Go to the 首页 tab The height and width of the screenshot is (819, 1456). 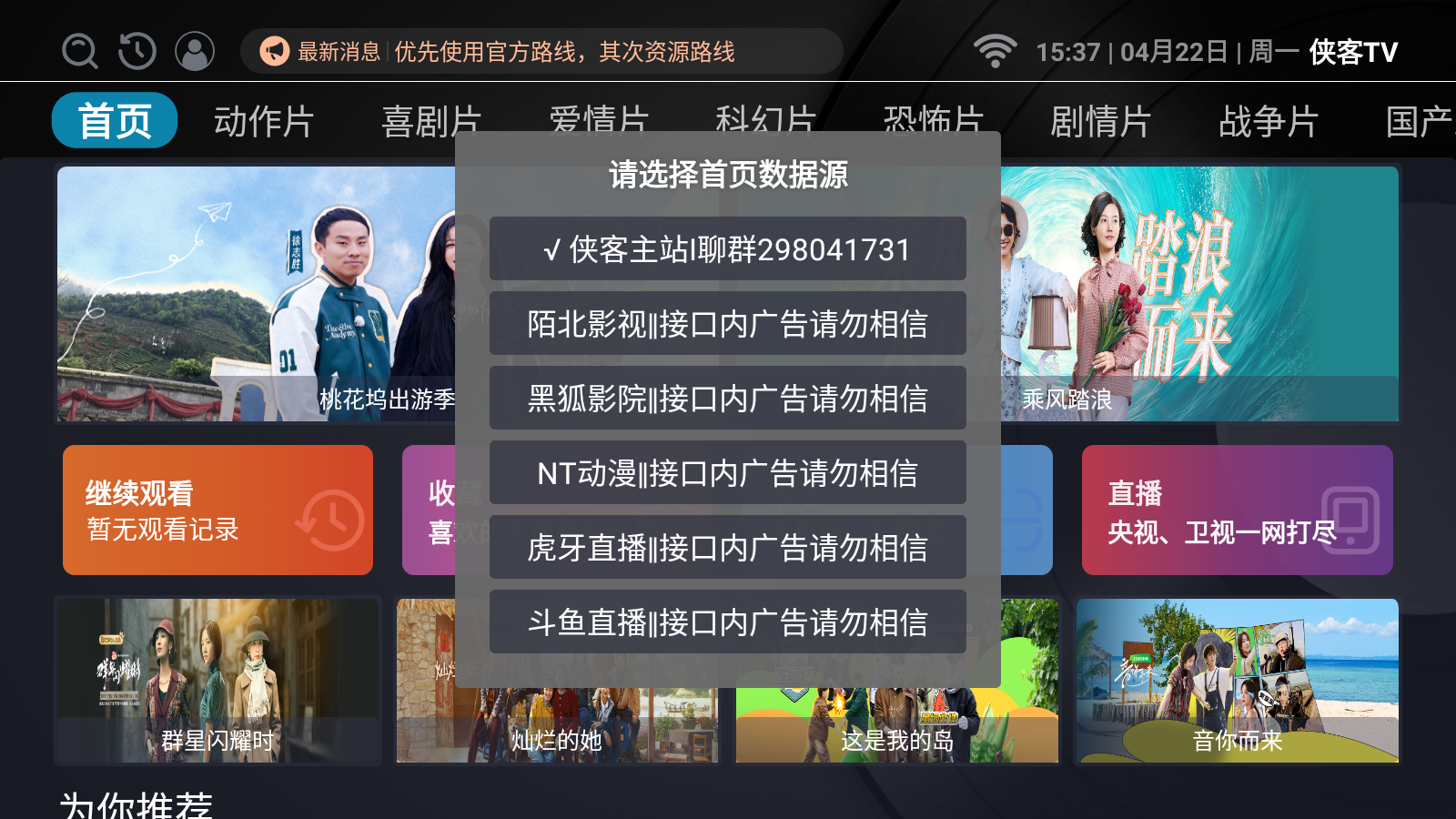[x=115, y=121]
